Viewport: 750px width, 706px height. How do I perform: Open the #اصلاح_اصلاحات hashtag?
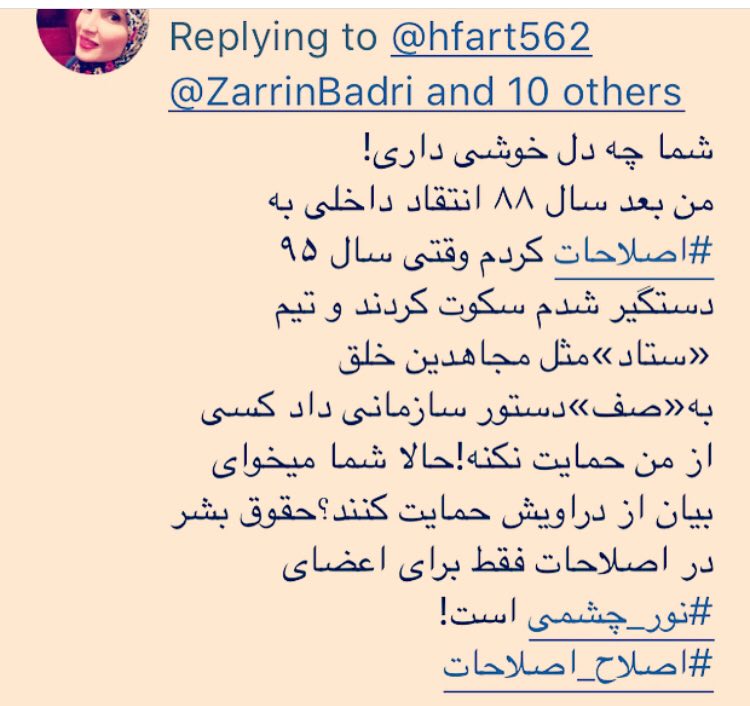pyautogui.click(x=577, y=664)
